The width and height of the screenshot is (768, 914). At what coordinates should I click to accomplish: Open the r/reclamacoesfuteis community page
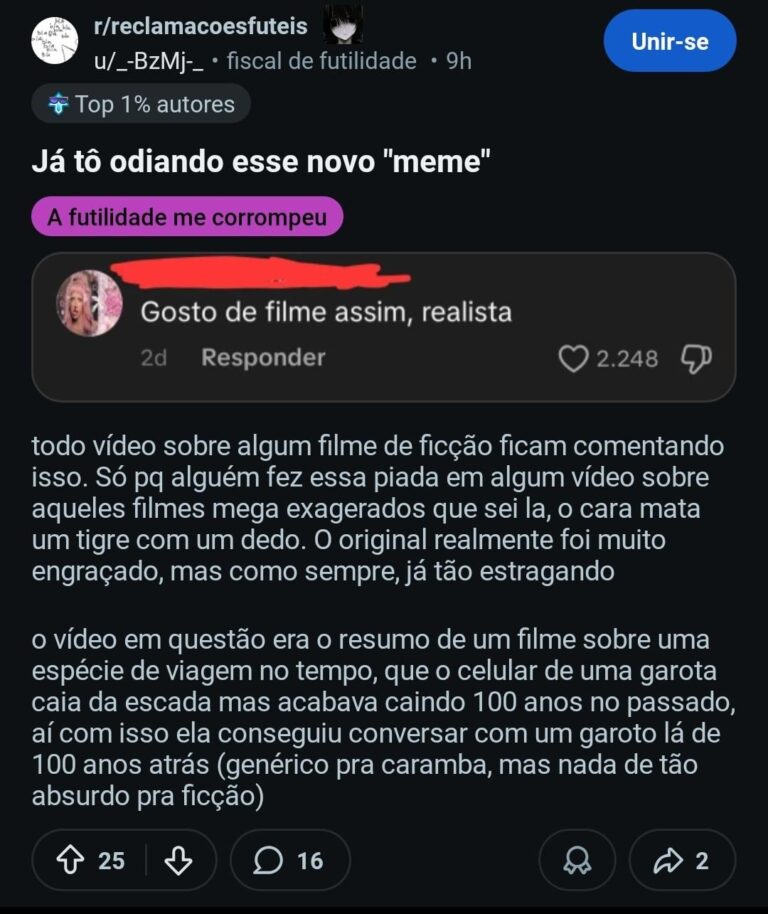200,27
